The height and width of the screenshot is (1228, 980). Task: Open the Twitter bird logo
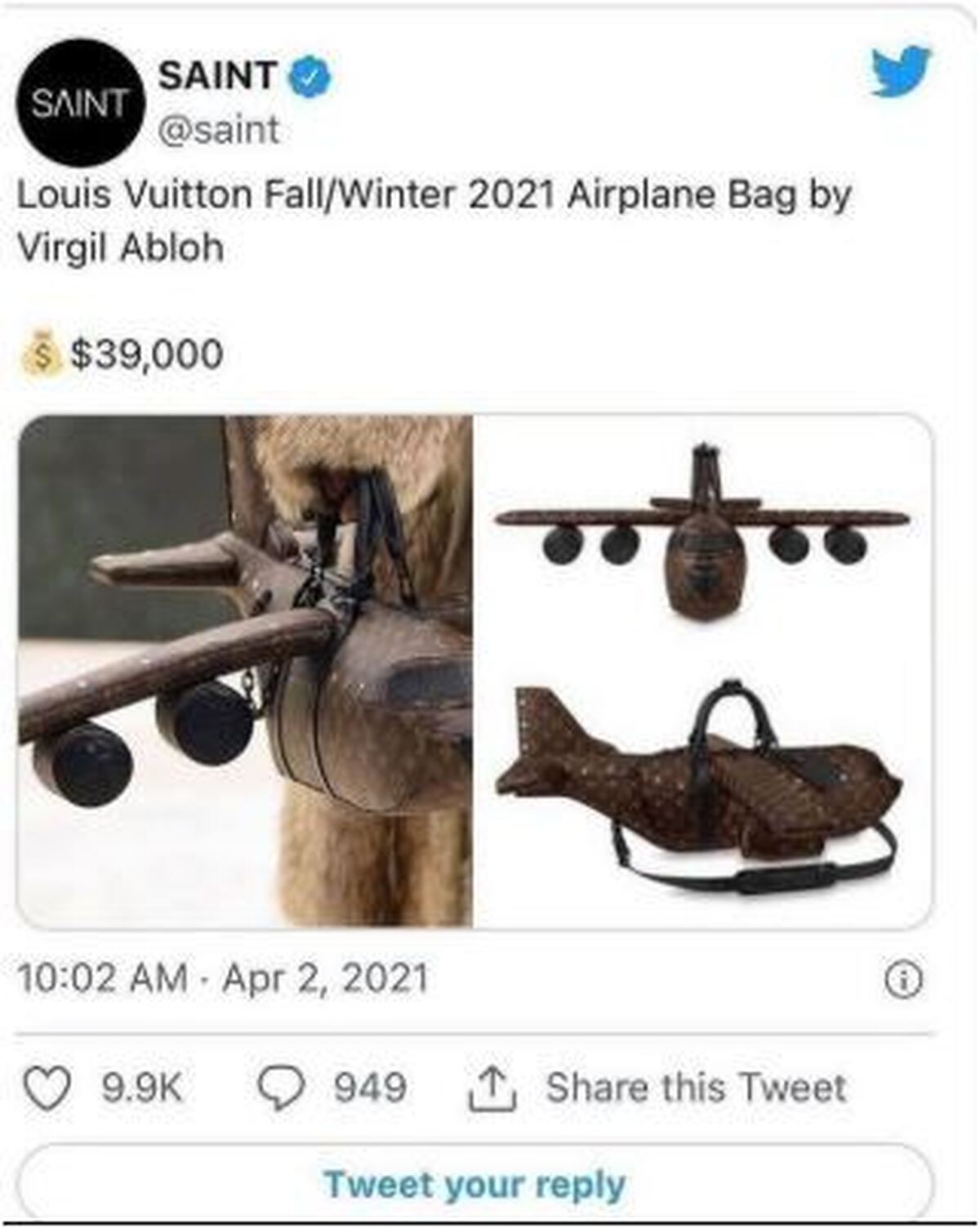(900, 72)
